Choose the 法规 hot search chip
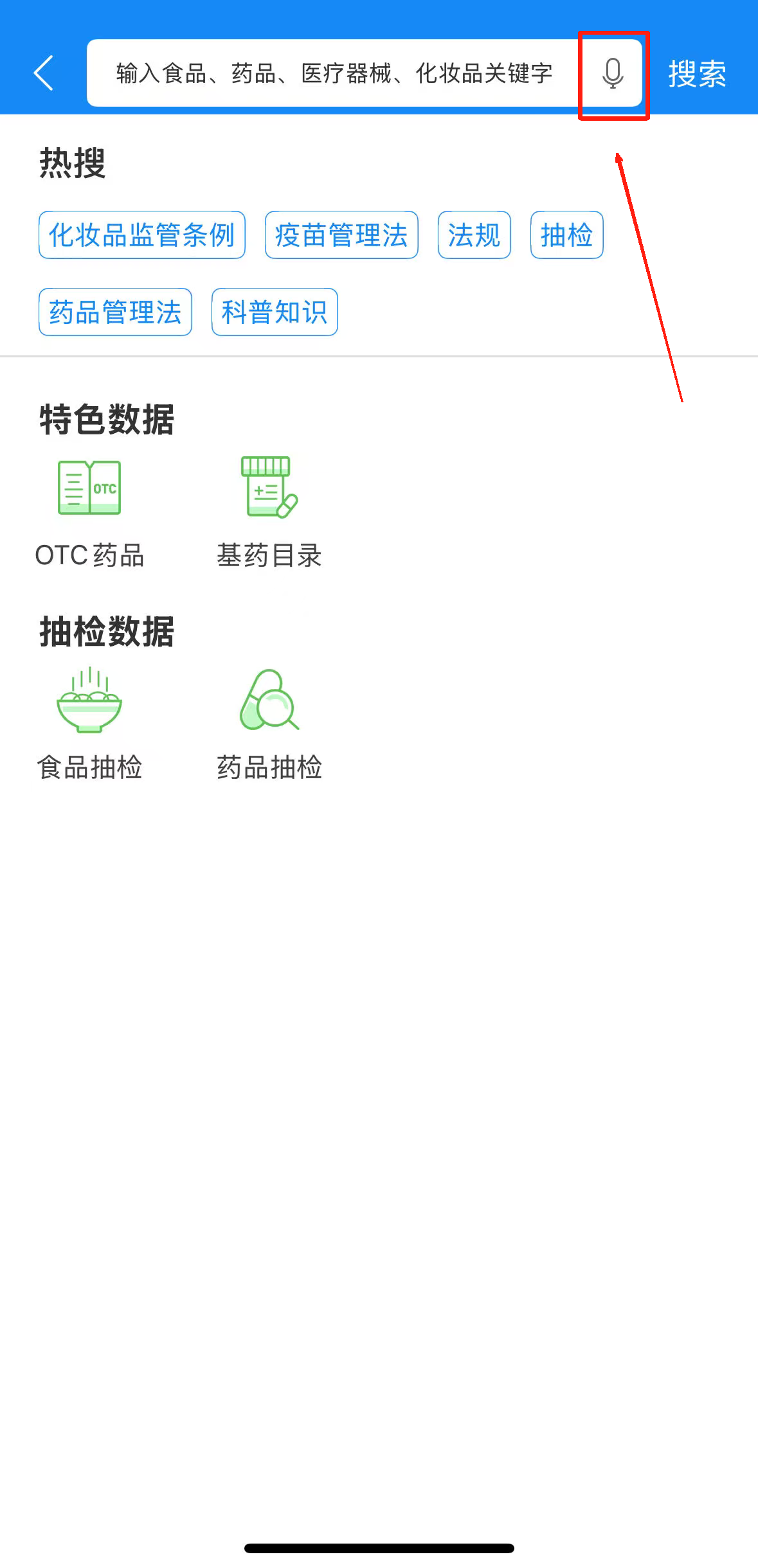The width and height of the screenshot is (758, 1568). click(474, 235)
